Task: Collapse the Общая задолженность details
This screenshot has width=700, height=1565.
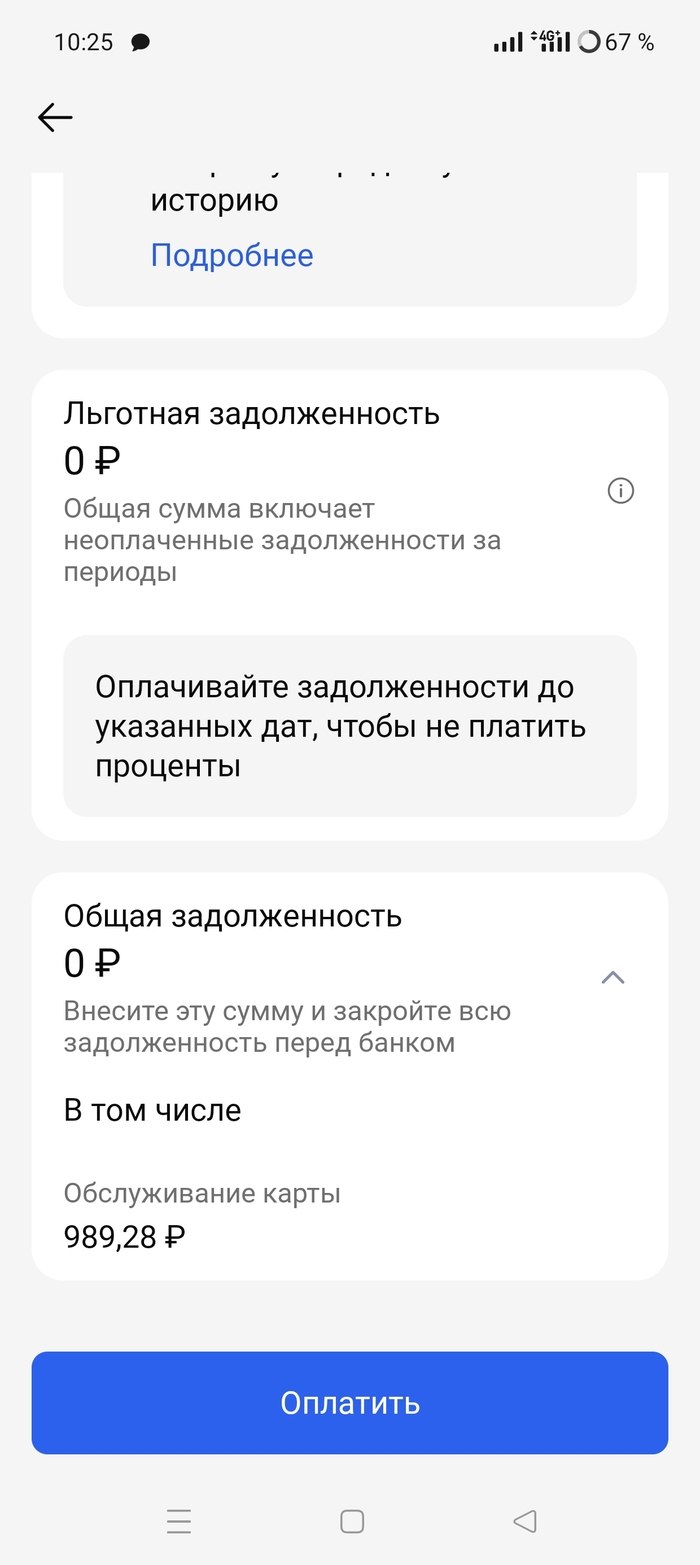Action: [x=613, y=978]
